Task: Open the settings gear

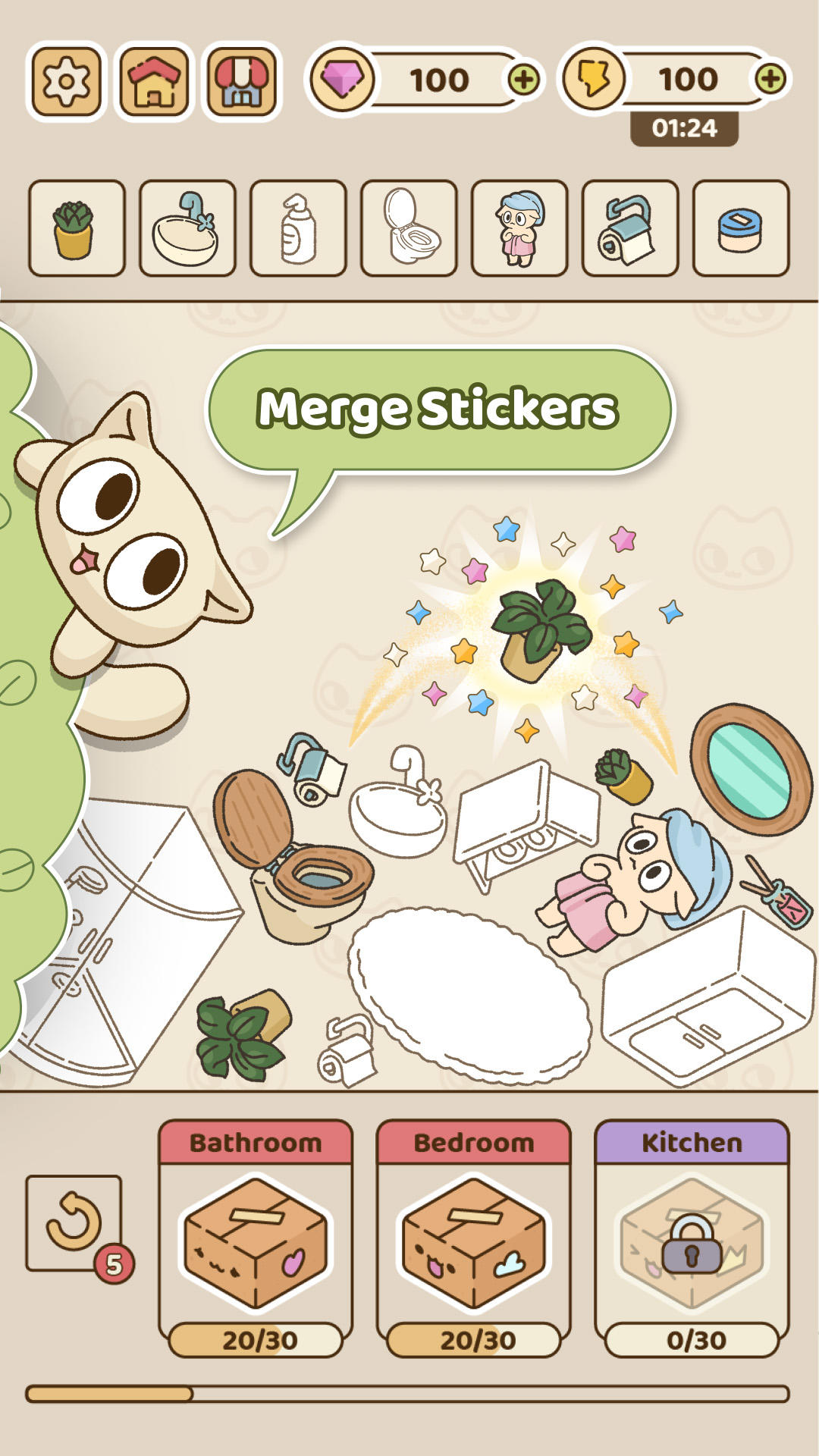Action: pyautogui.click(x=66, y=81)
